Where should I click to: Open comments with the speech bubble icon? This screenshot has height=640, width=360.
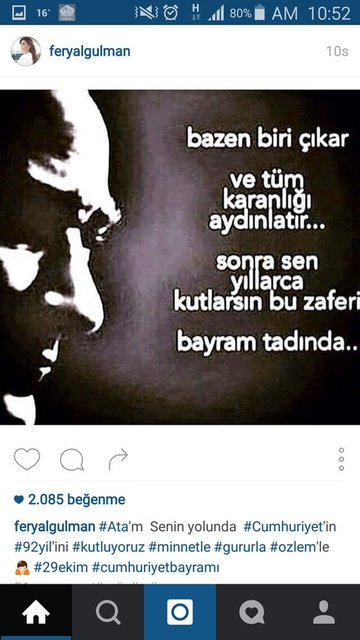click(x=72, y=460)
